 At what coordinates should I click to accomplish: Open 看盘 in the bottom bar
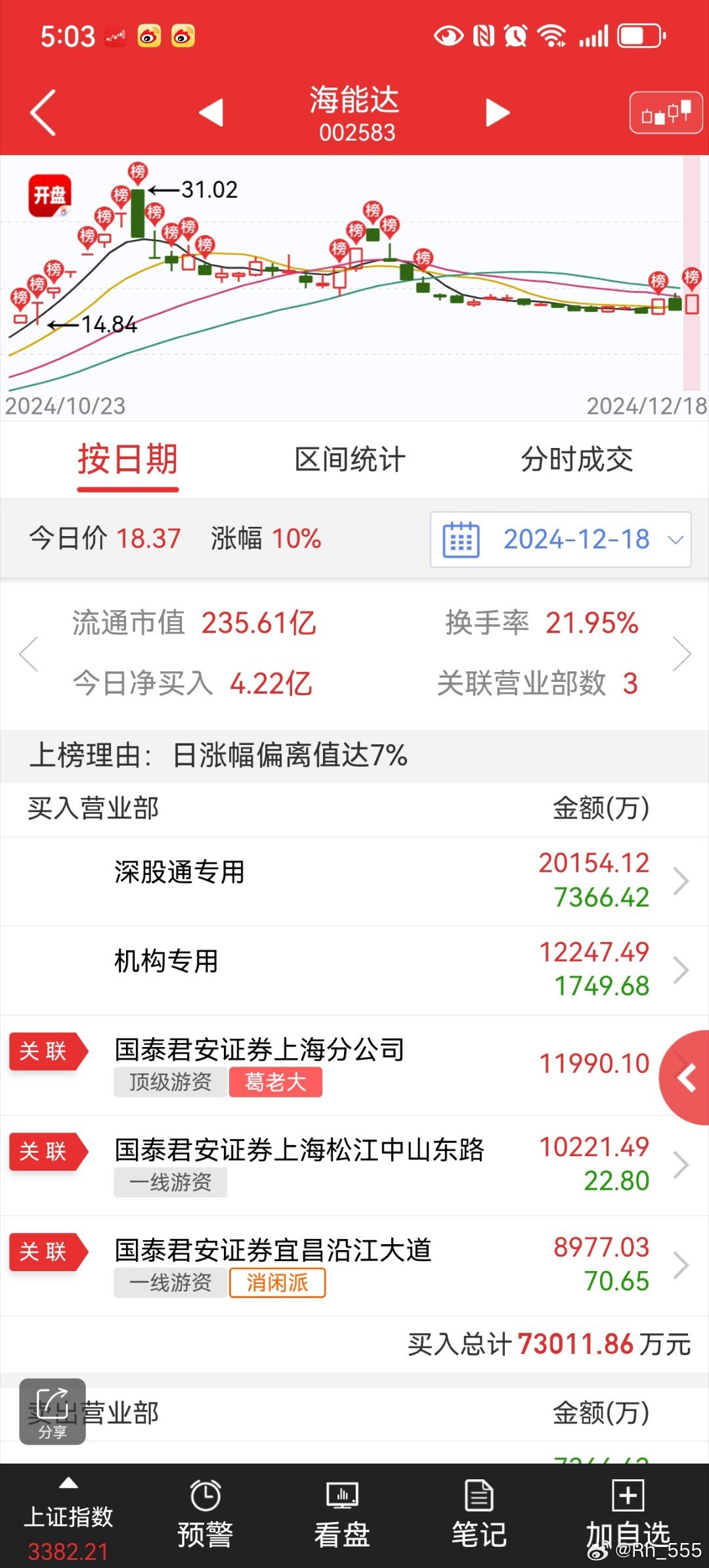[342, 1515]
